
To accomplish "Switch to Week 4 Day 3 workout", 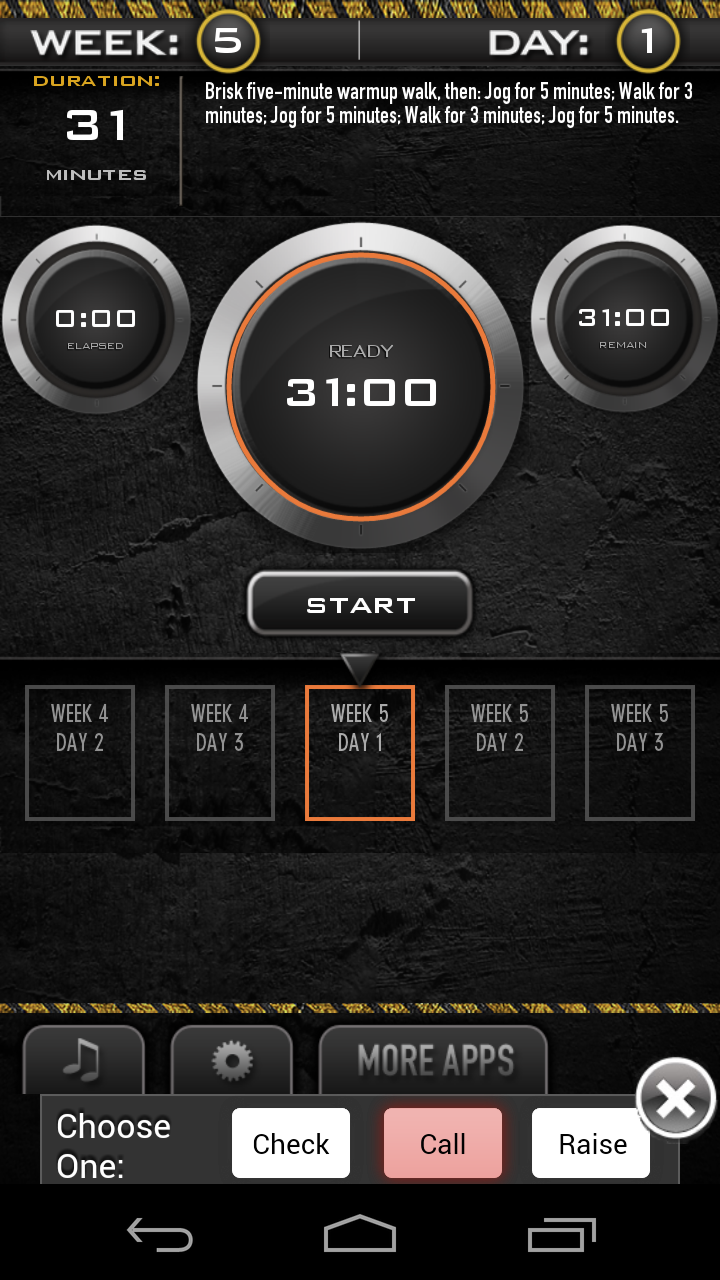I will coord(220,752).
